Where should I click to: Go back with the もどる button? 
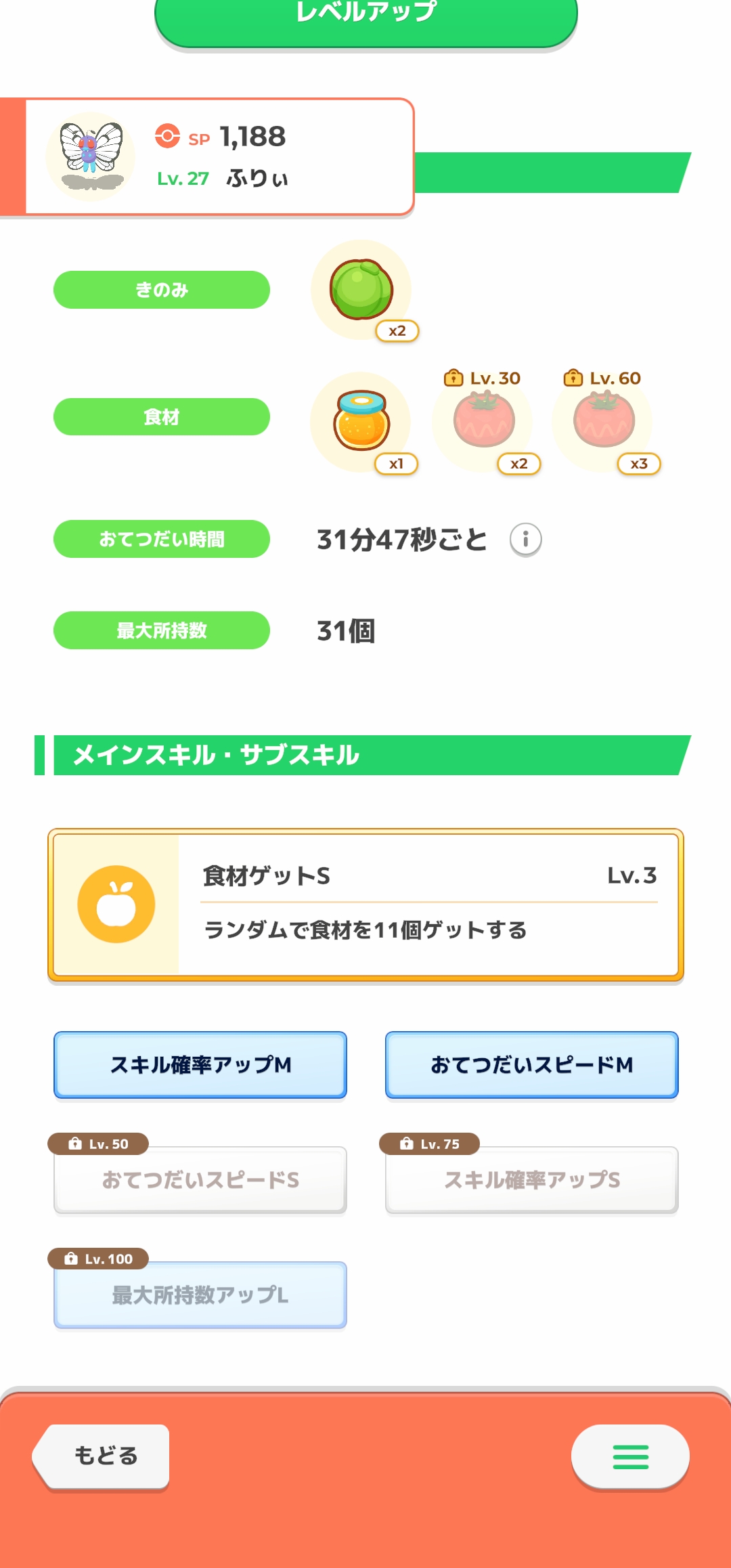tap(102, 1456)
